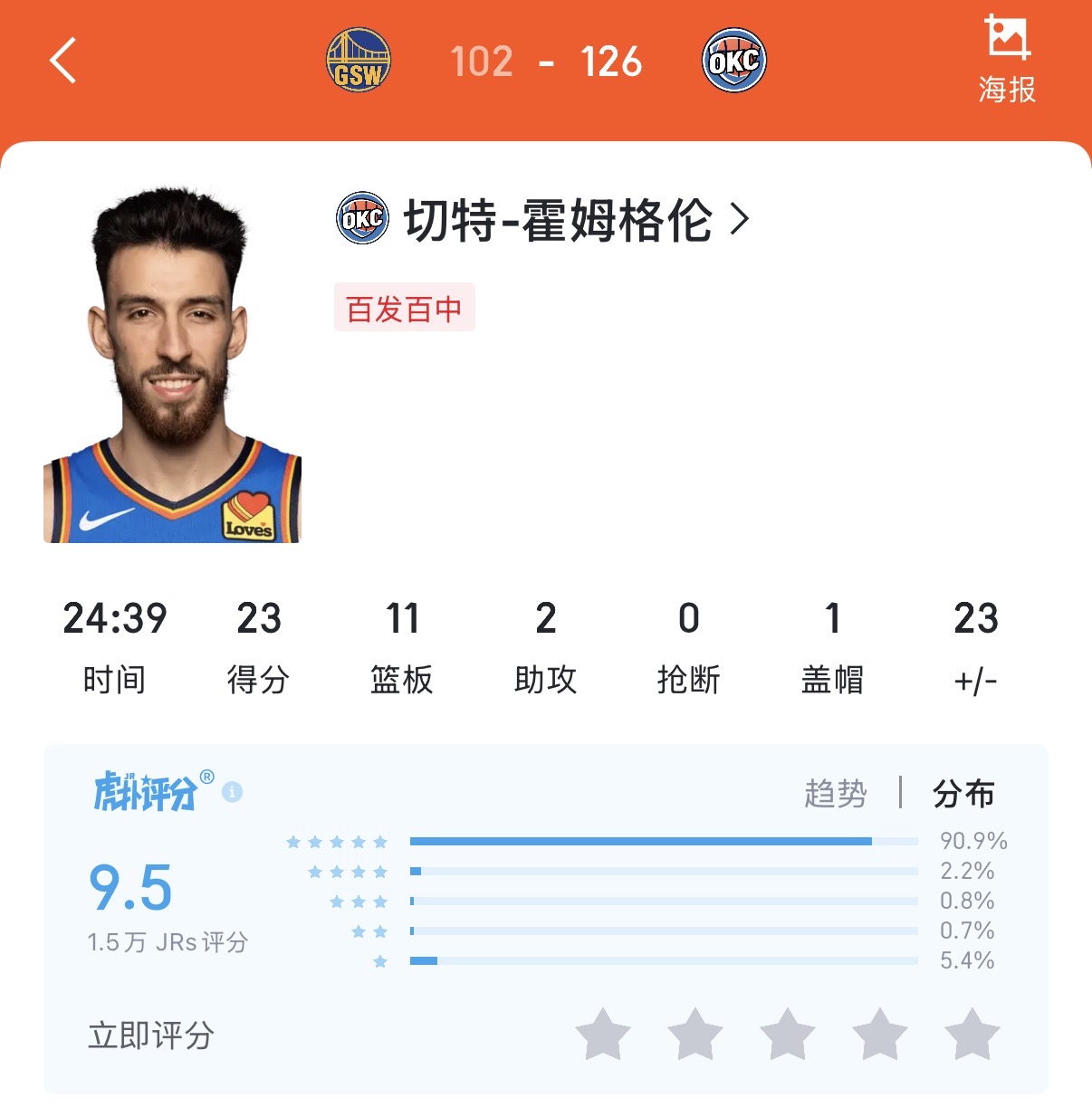
Task: Go back using the top-left arrow
Action: click(x=62, y=62)
